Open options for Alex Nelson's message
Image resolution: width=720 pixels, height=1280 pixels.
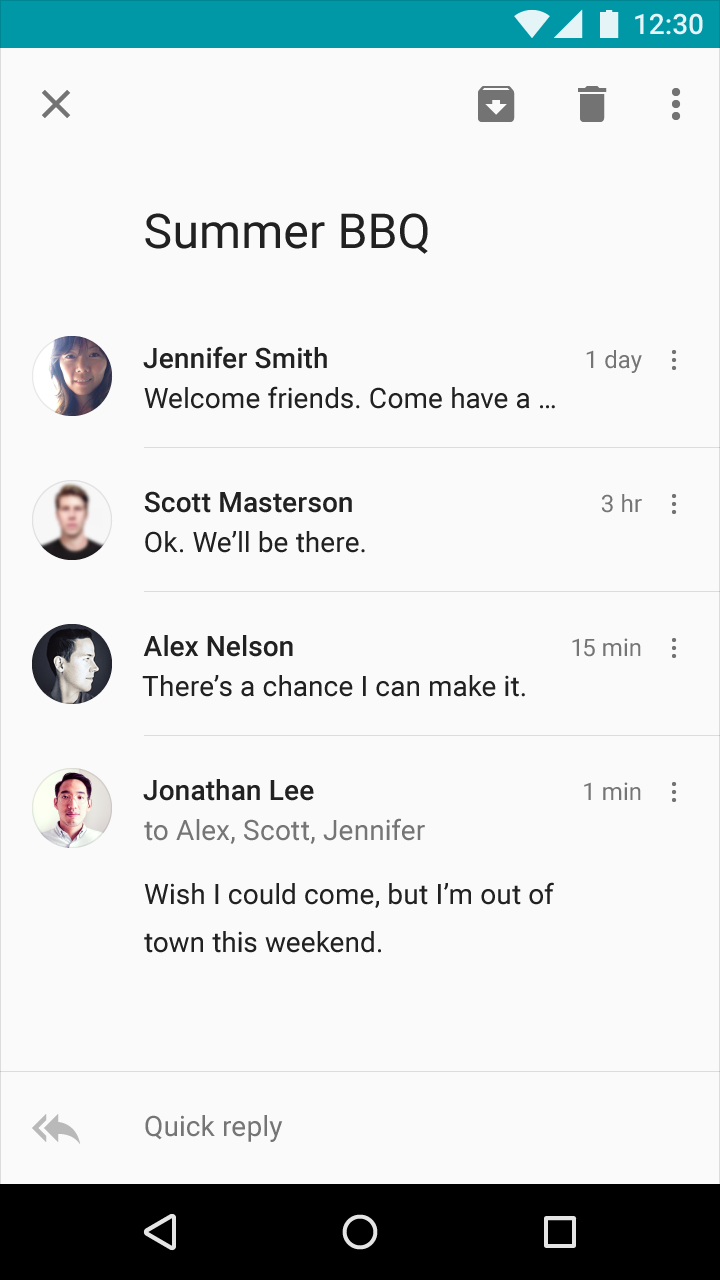[674, 648]
